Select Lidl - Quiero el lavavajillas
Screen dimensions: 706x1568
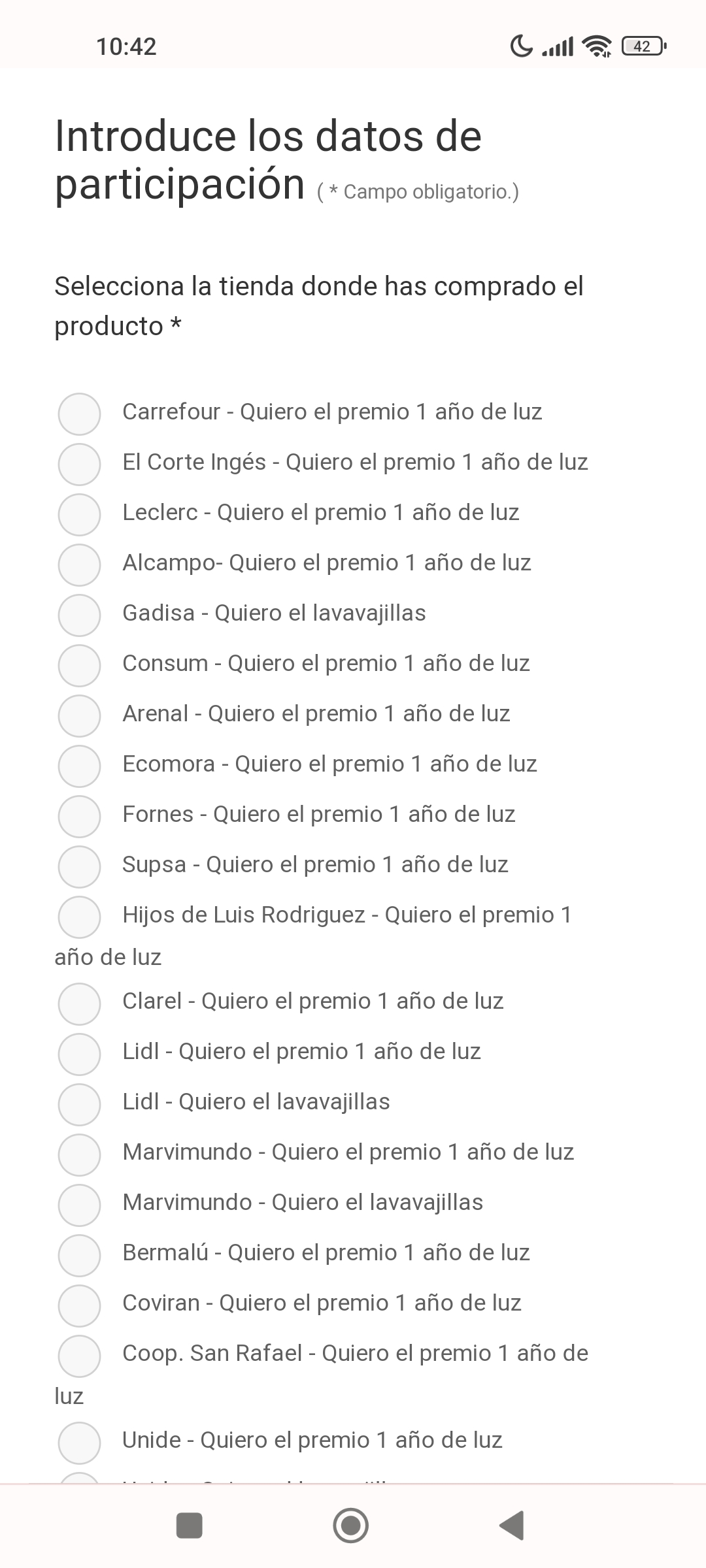coord(79,1103)
